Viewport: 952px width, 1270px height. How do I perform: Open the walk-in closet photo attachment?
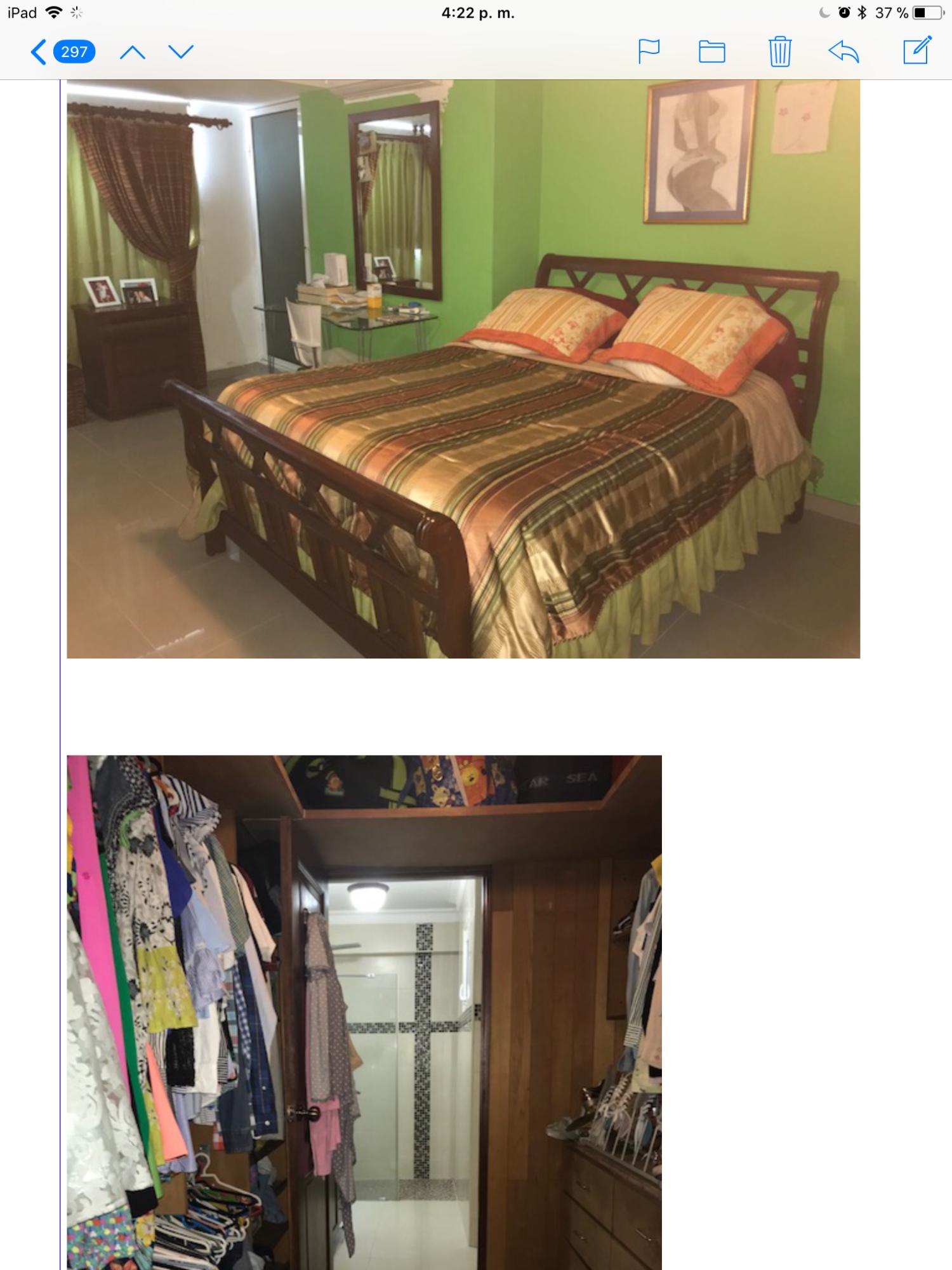coord(364,1012)
